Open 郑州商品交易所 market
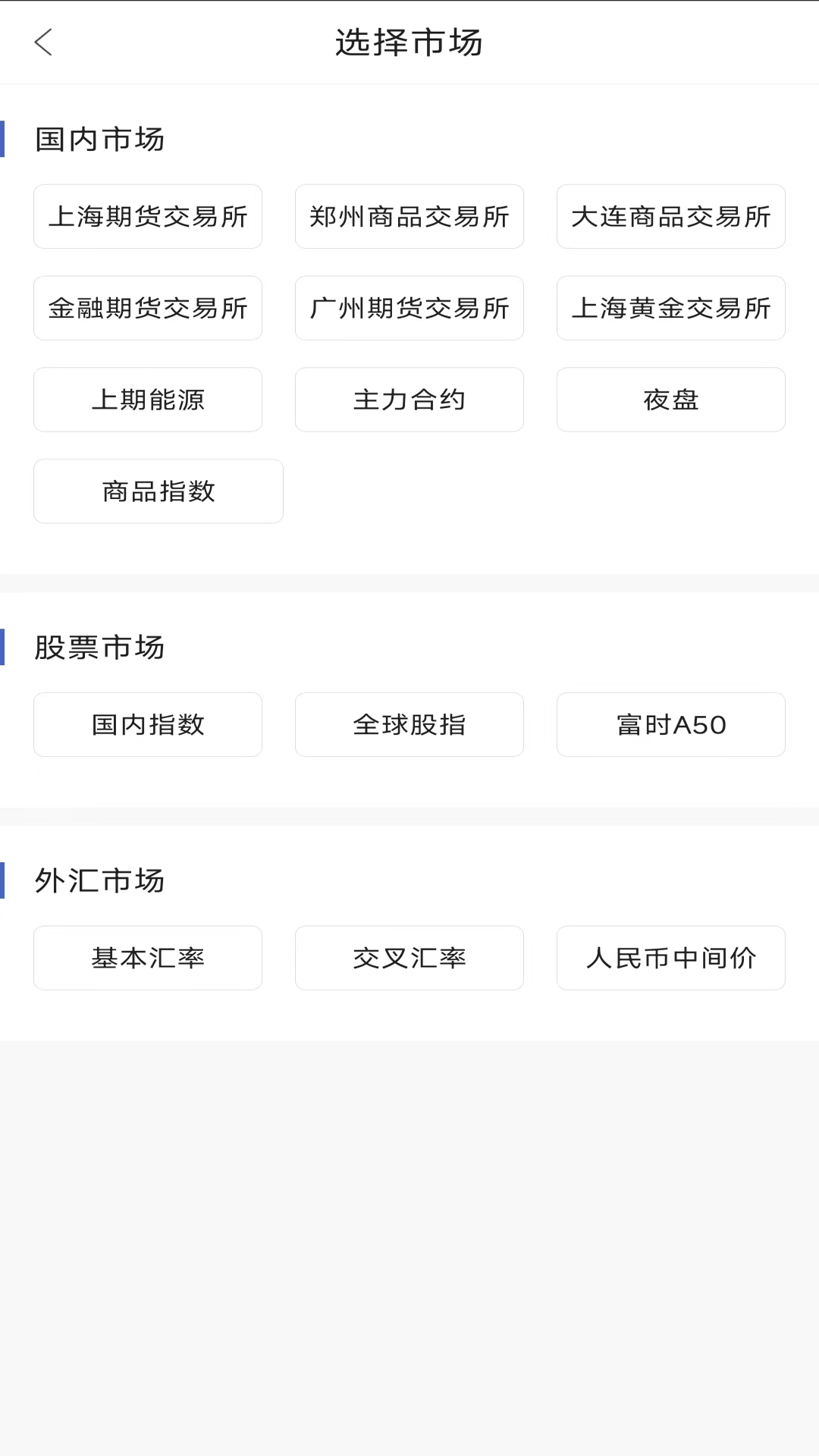 pyautogui.click(x=409, y=216)
